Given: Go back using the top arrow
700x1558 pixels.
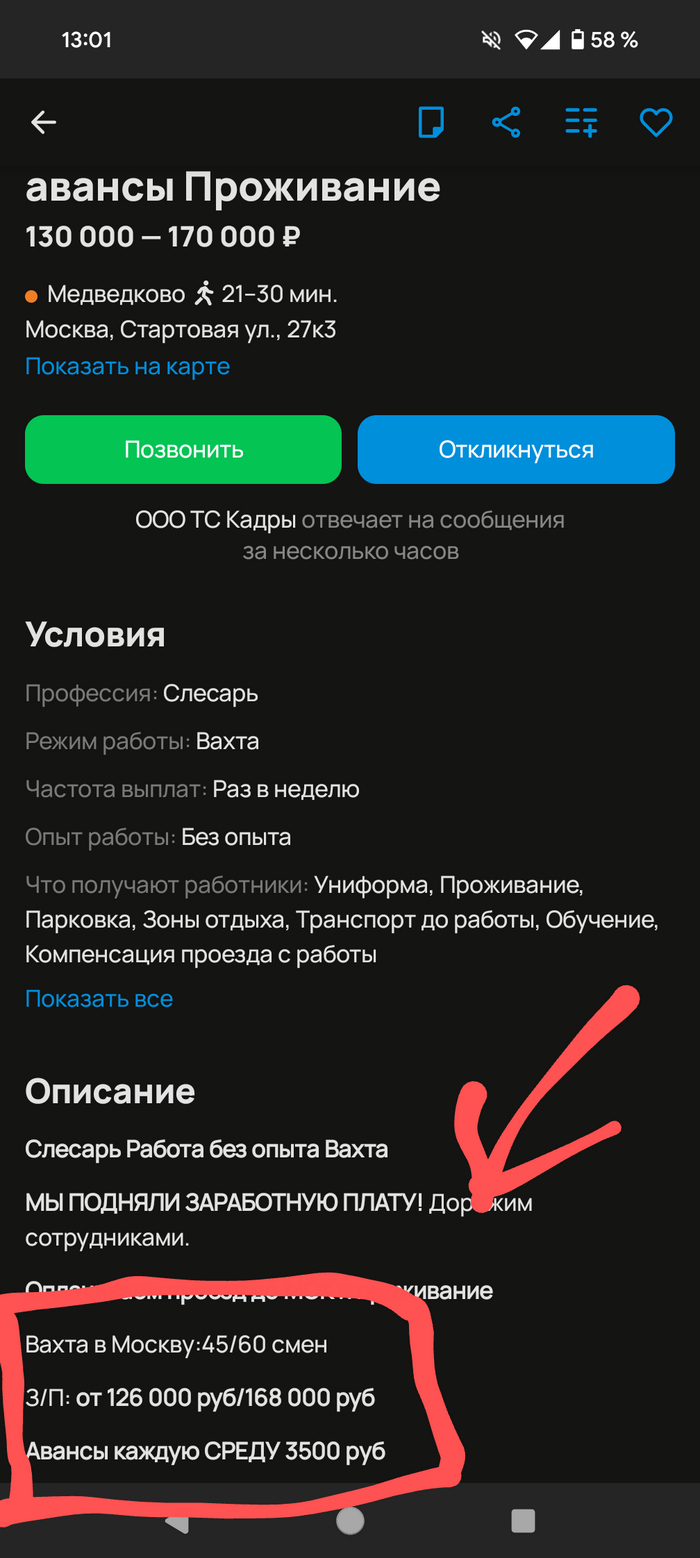Looking at the screenshot, I should pos(43,123).
